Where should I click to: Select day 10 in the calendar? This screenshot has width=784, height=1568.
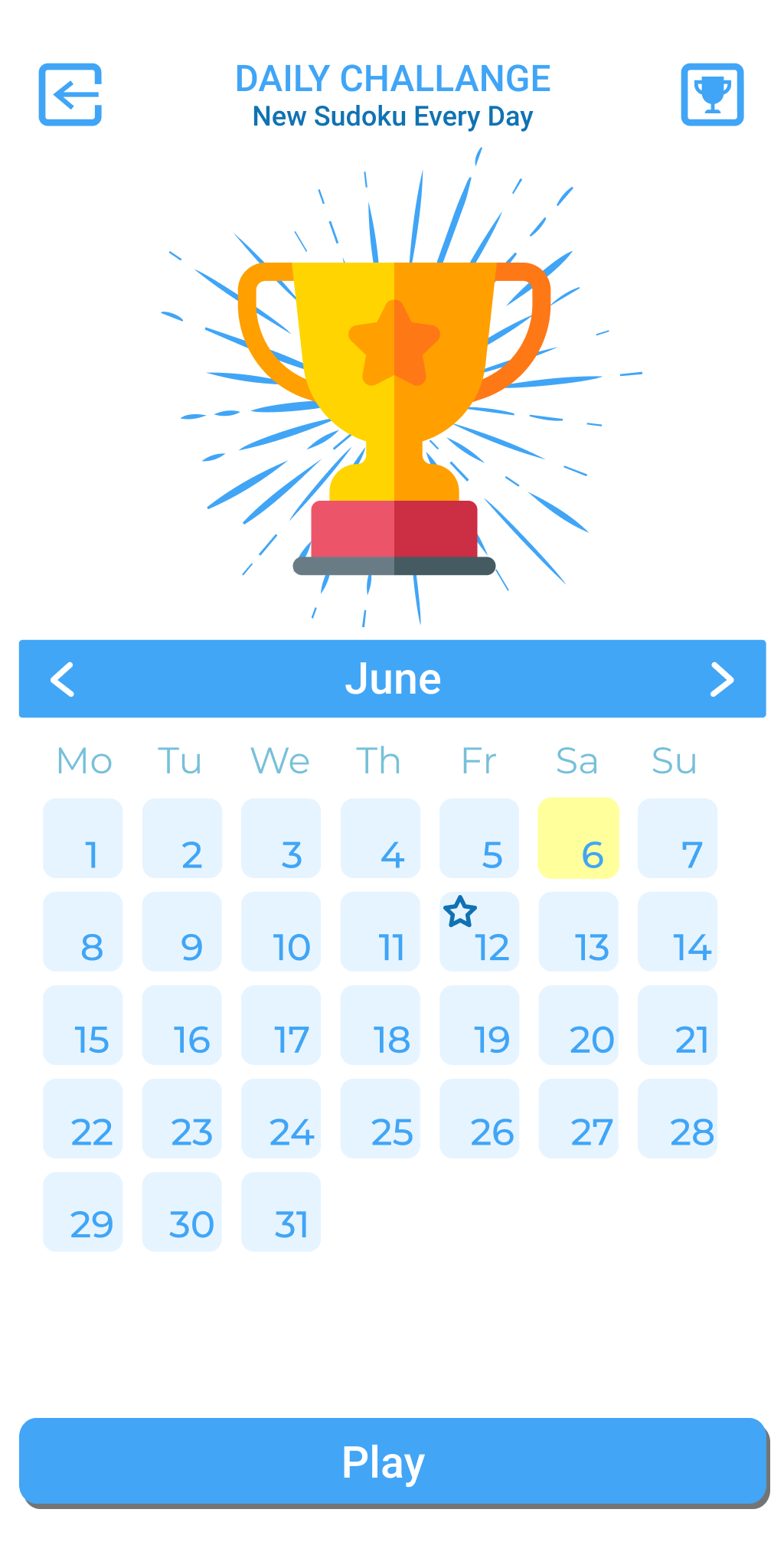pyautogui.click(x=281, y=932)
